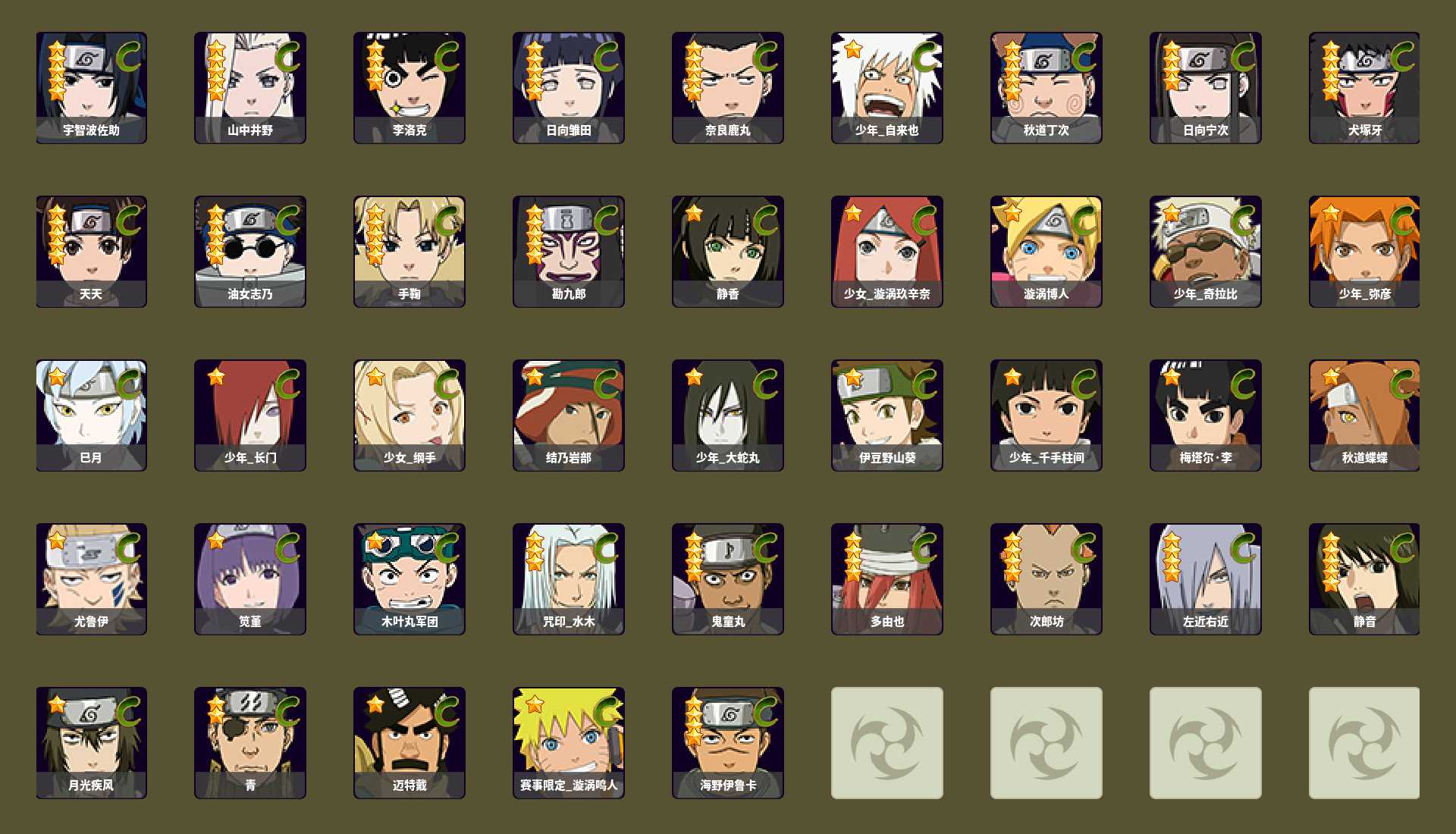Tap the 巳月 character card
Viewport: 1456px width, 834px height.
click(x=91, y=415)
